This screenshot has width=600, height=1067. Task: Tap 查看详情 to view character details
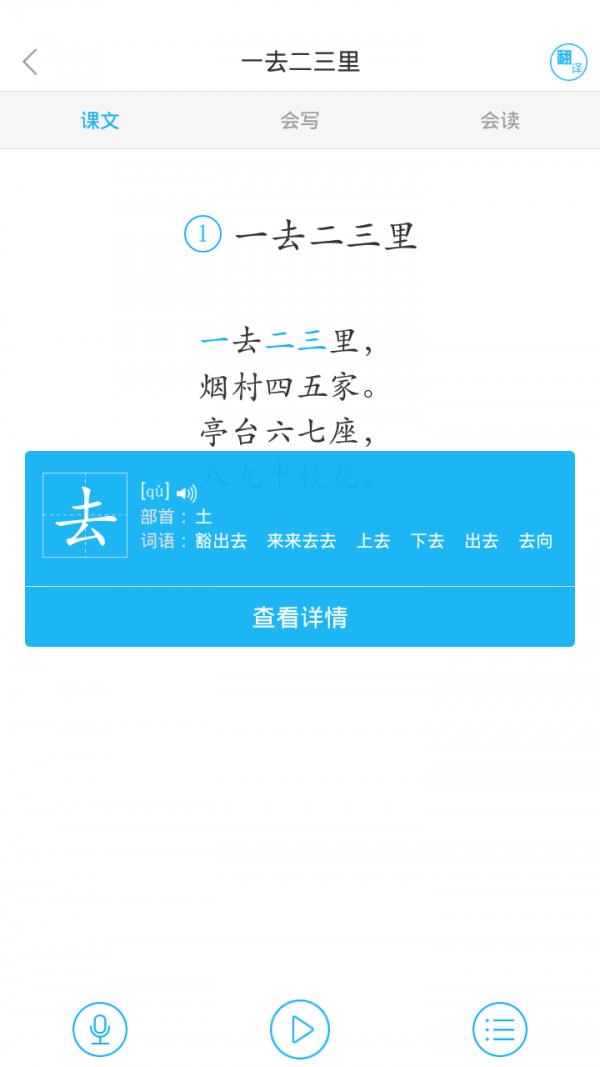(x=300, y=617)
